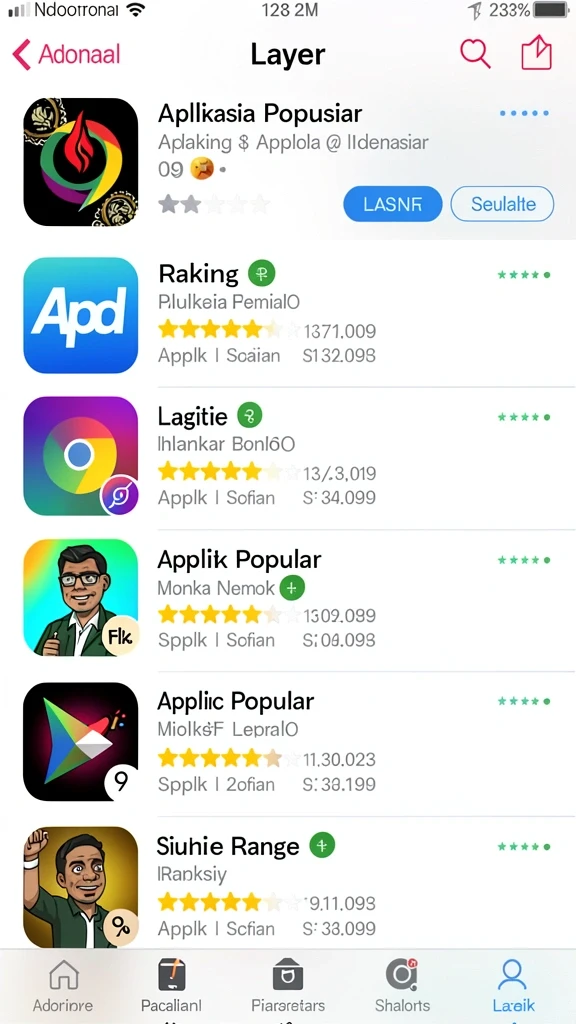Tap the green plus badge beside Siuhie Range

[x=321, y=846]
